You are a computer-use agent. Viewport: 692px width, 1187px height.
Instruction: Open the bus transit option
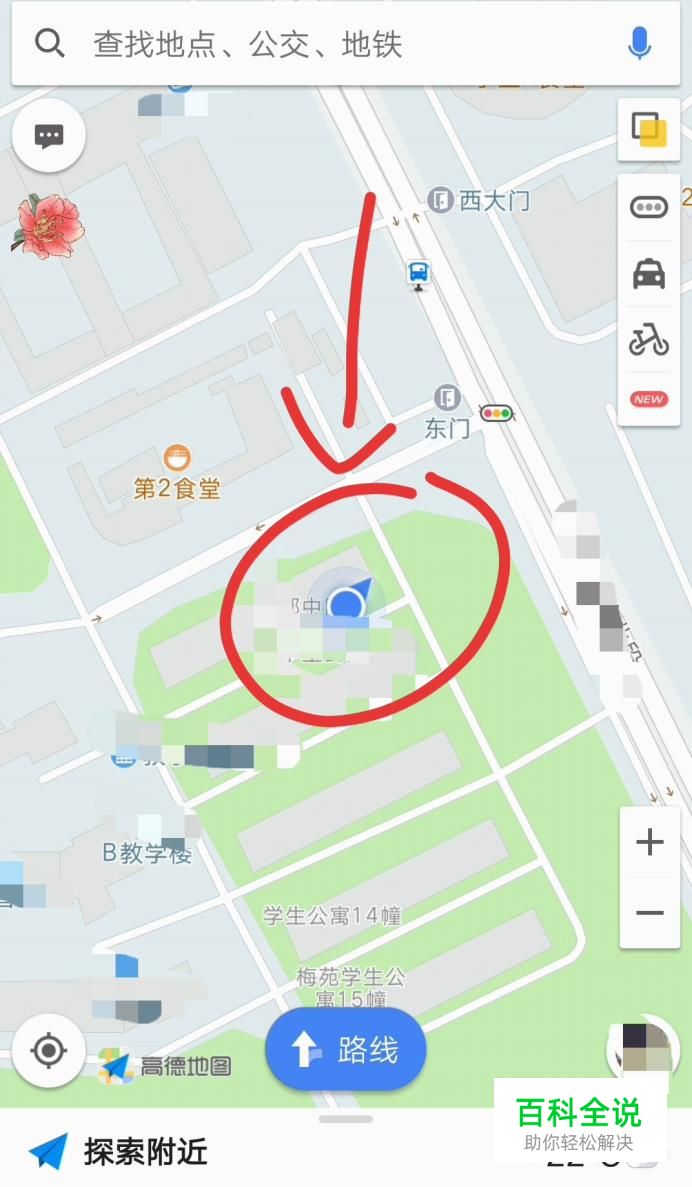[648, 207]
